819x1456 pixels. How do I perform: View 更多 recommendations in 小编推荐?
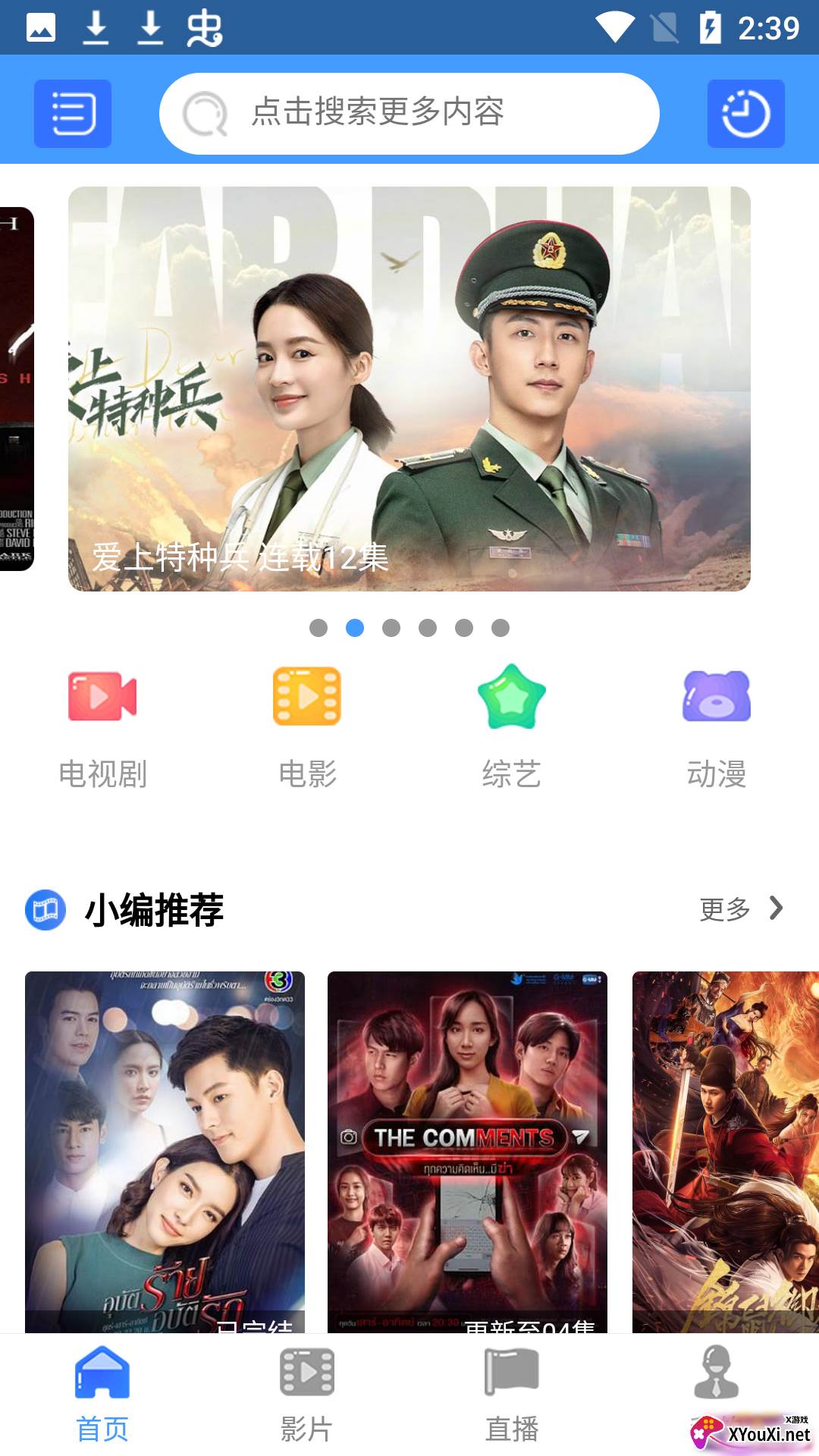coord(740,908)
